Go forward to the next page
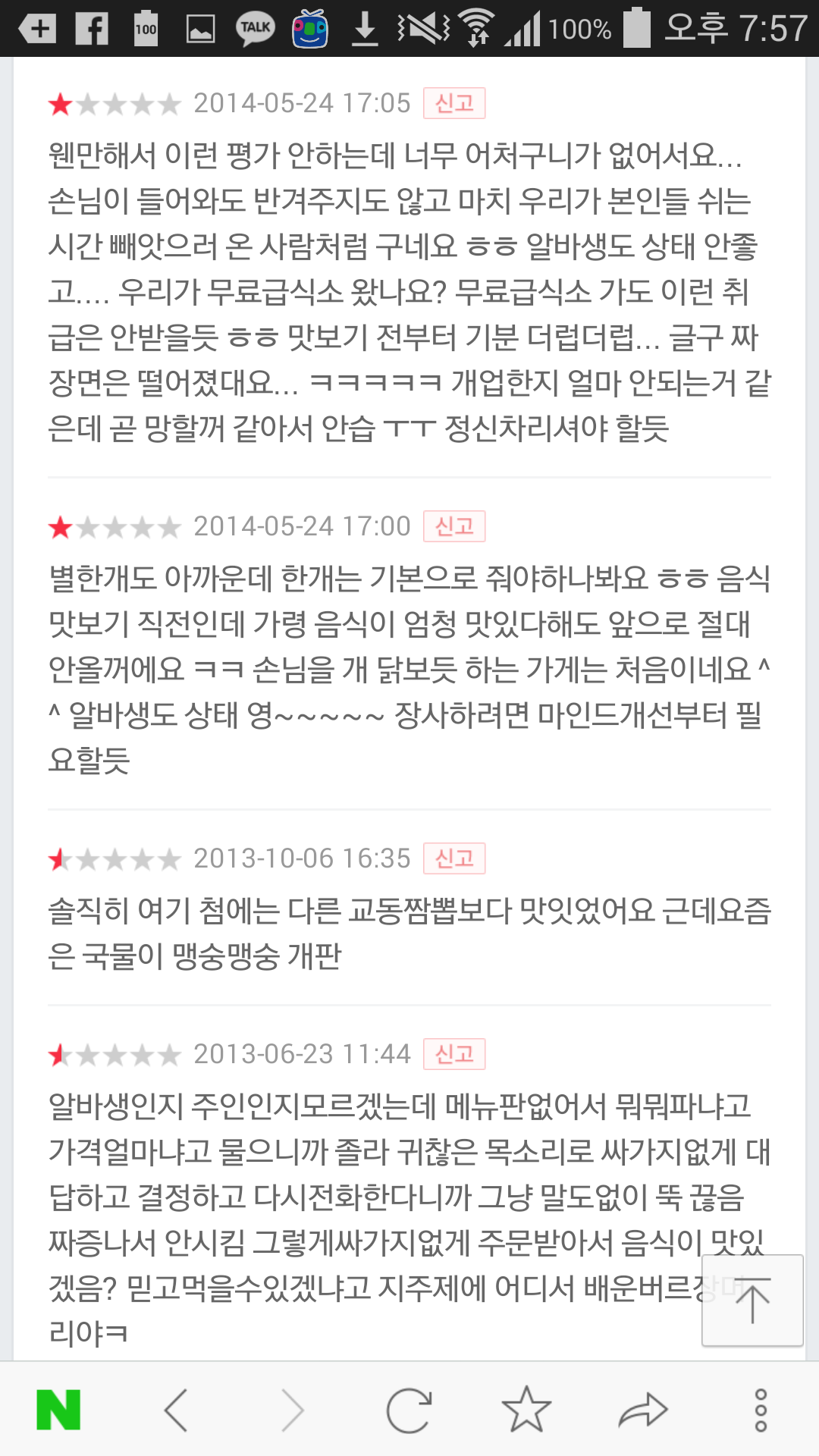Viewport: 819px width, 1456px height. point(293,1410)
